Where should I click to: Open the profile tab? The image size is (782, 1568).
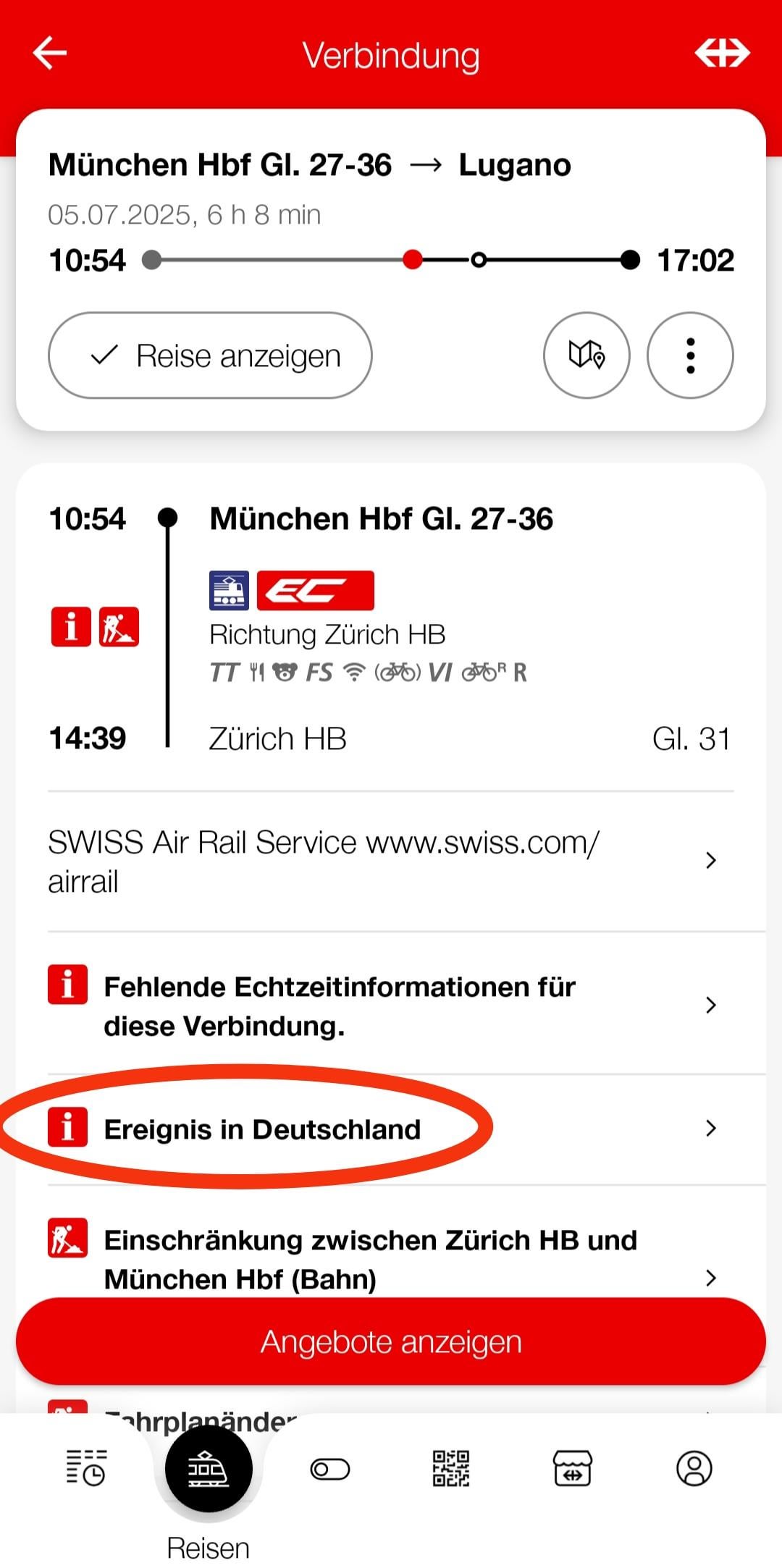click(694, 1469)
